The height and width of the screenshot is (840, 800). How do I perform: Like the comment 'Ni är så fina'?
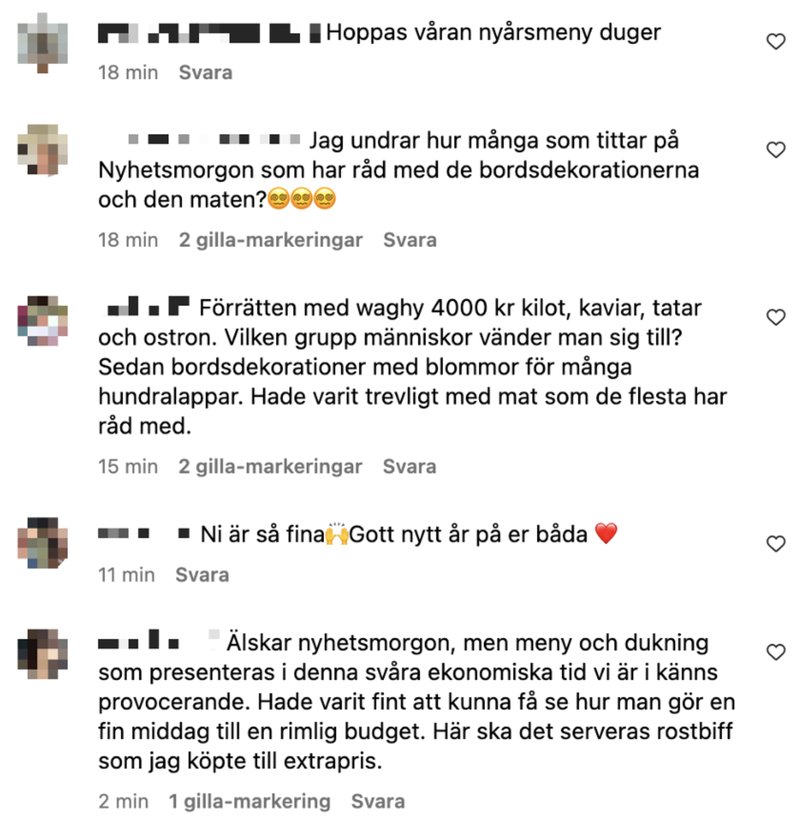[x=774, y=543]
